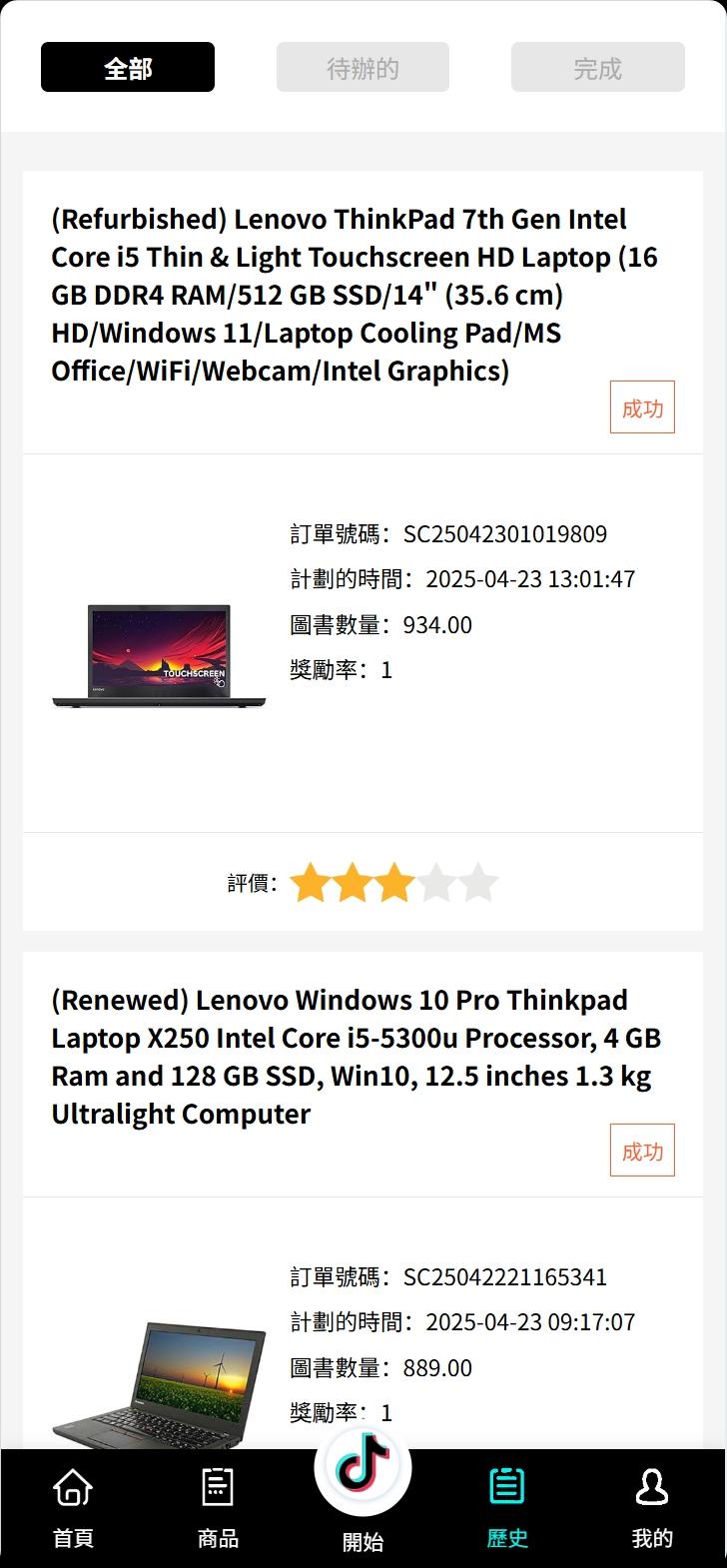The image size is (727, 1568).
Task: Tap the center 開始 start button
Action: click(363, 1490)
